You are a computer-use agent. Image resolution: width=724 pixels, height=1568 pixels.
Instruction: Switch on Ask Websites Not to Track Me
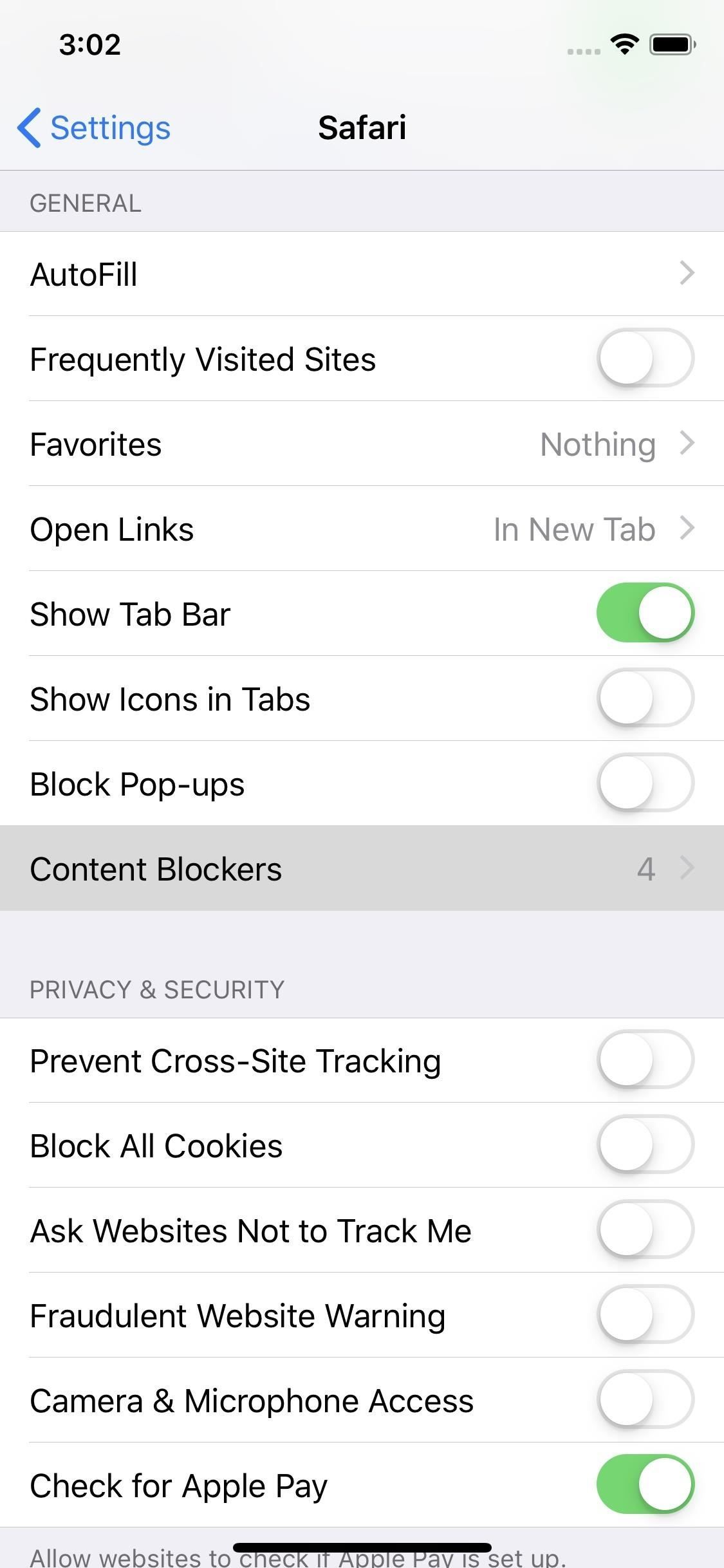tap(645, 1229)
